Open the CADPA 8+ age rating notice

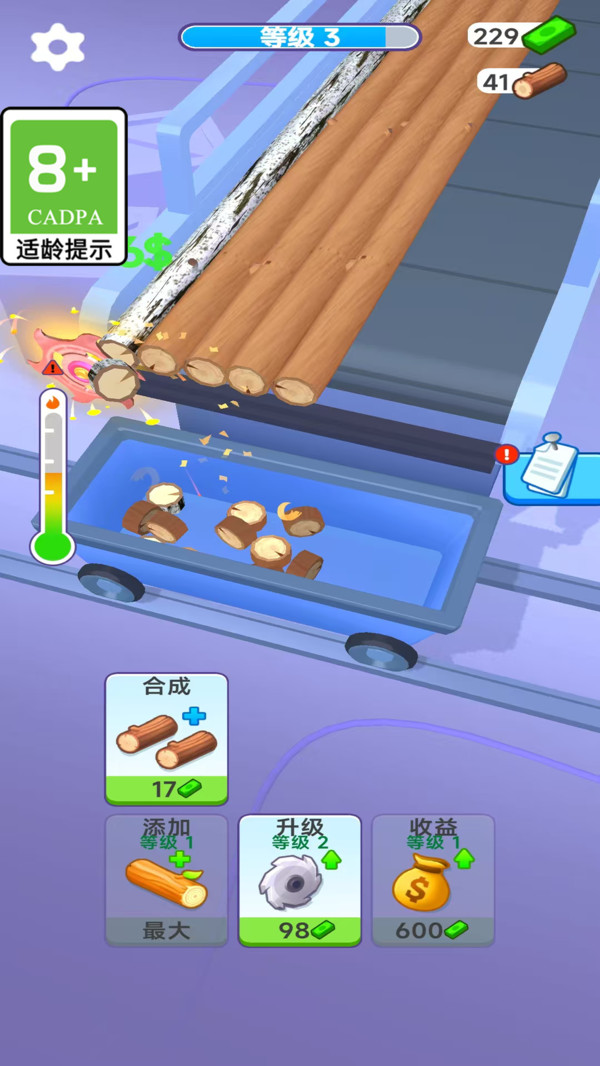[65, 186]
